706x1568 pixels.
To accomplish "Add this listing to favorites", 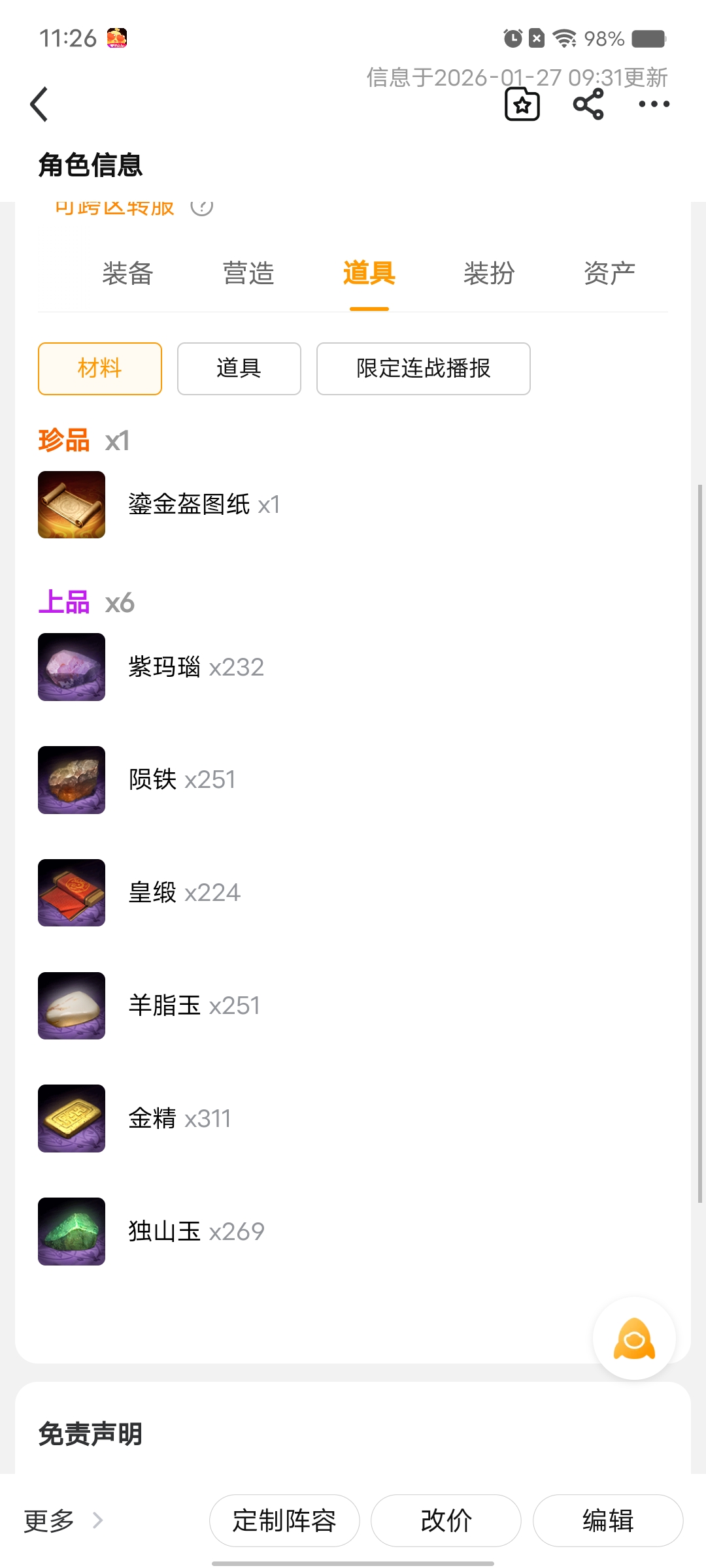I will click(x=522, y=105).
